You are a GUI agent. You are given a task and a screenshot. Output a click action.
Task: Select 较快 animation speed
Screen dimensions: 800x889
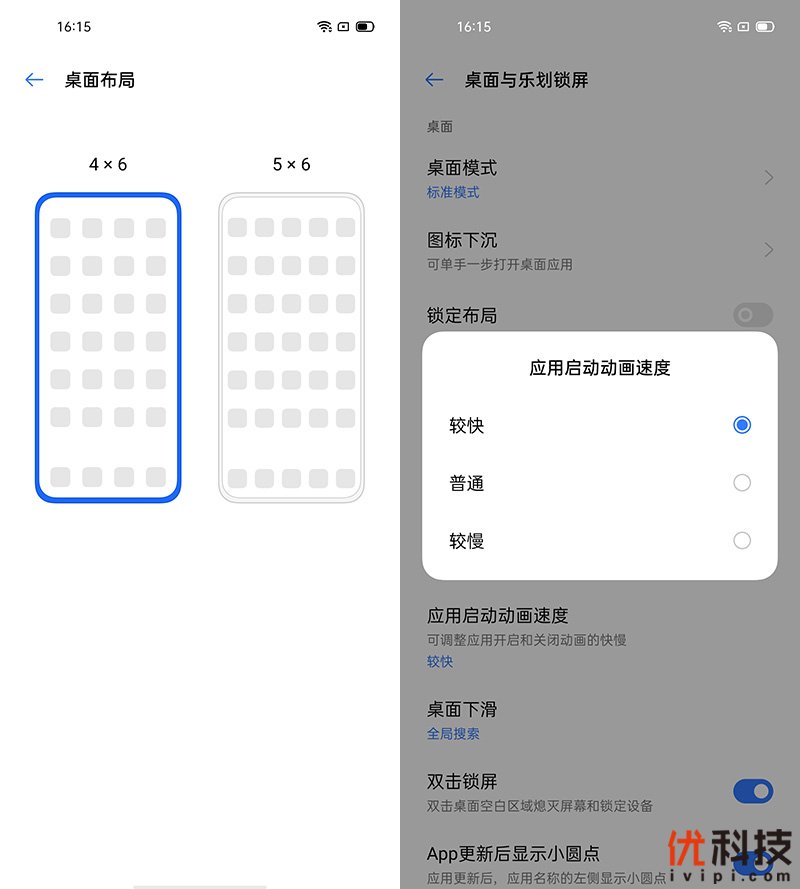(741, 425)
